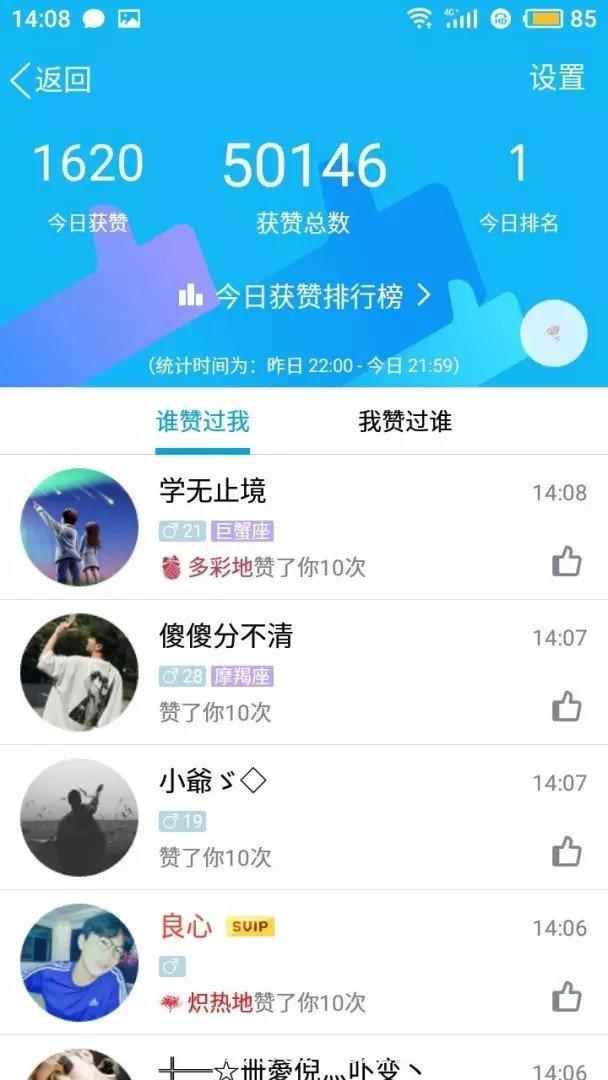Open 设置 settings
Viewport: 608px width, 1080px height.
557,78
